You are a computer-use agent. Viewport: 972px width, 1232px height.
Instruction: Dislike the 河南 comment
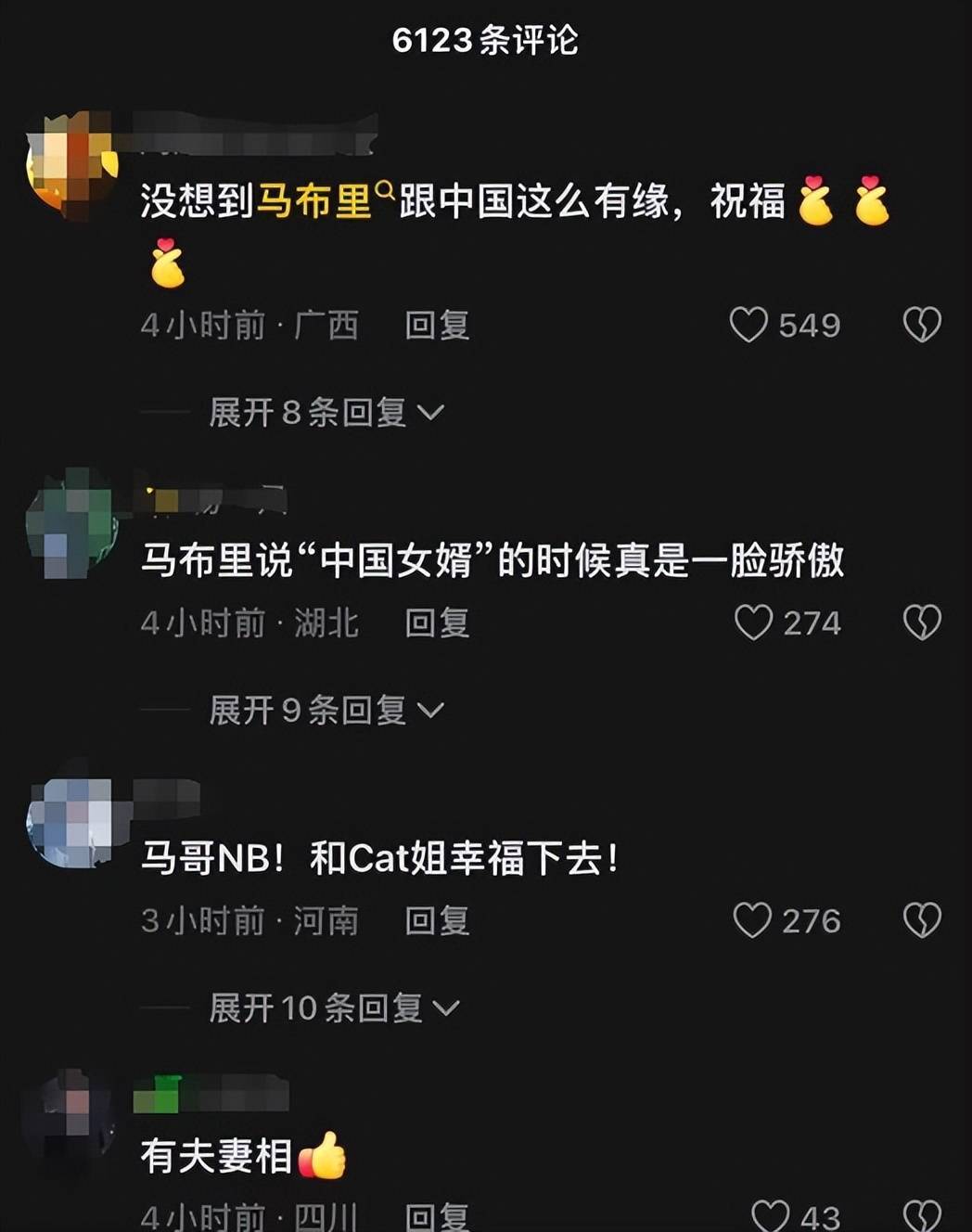[922, 920]
